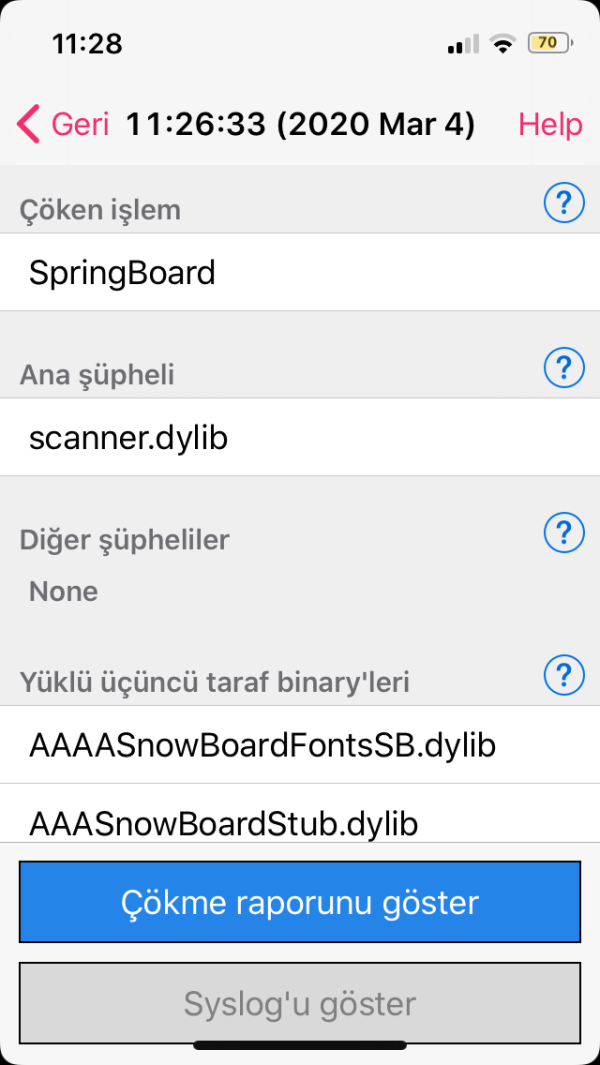Show help for Yüklü üçüncü taraf binary'leri
600x1065 pixels.
pos(563,675)
